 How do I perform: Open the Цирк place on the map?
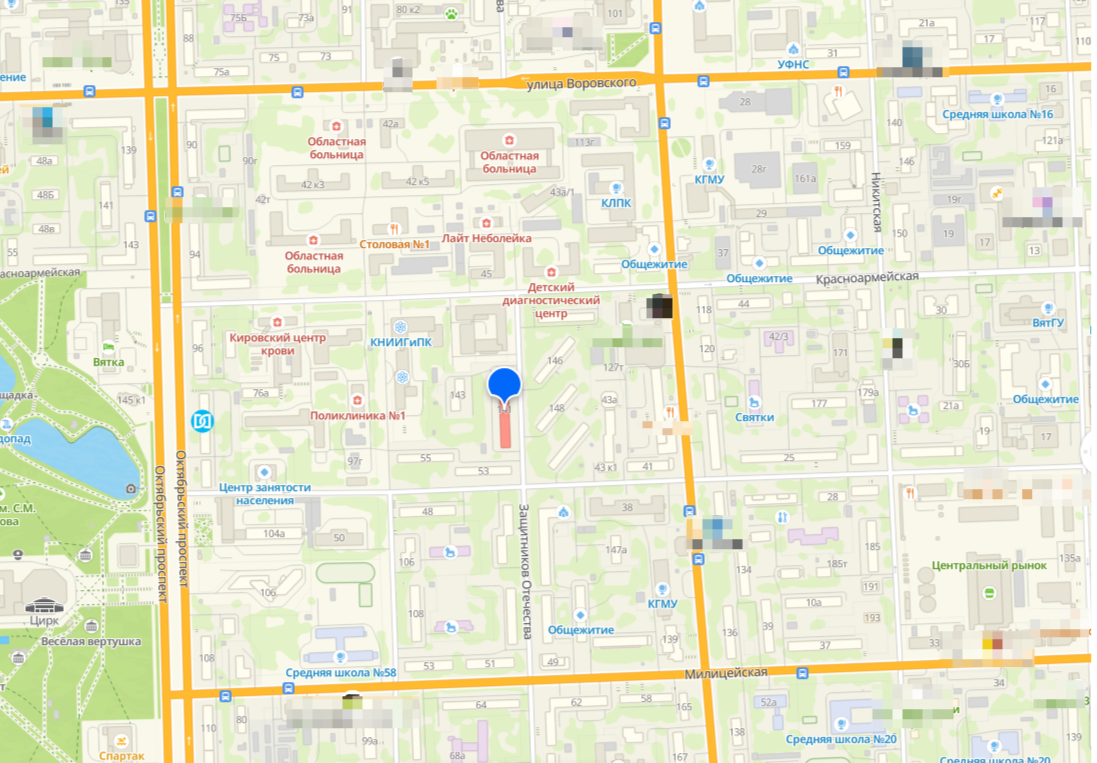pyautogui.click(x=43, y=605)
